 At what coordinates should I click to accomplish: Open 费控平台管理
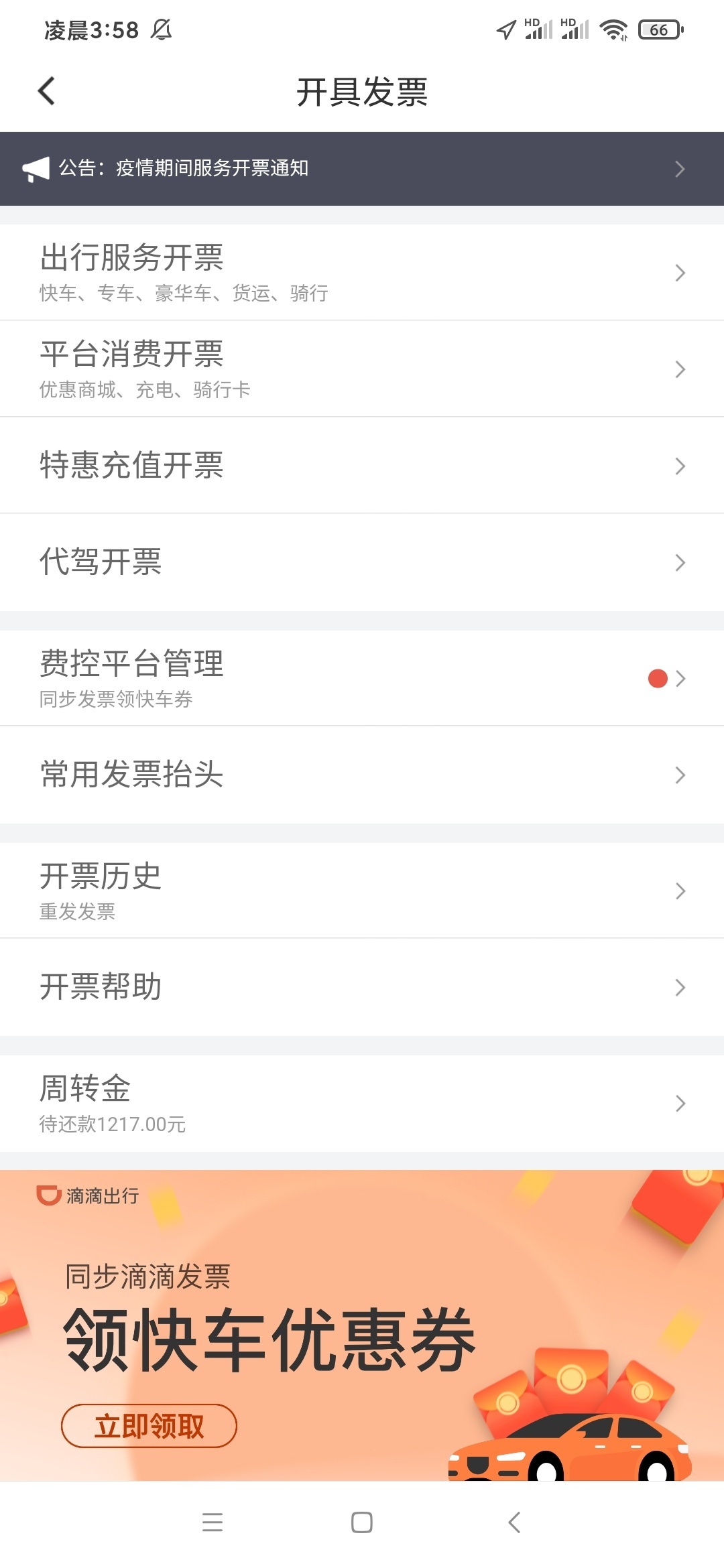click(362, 678)
